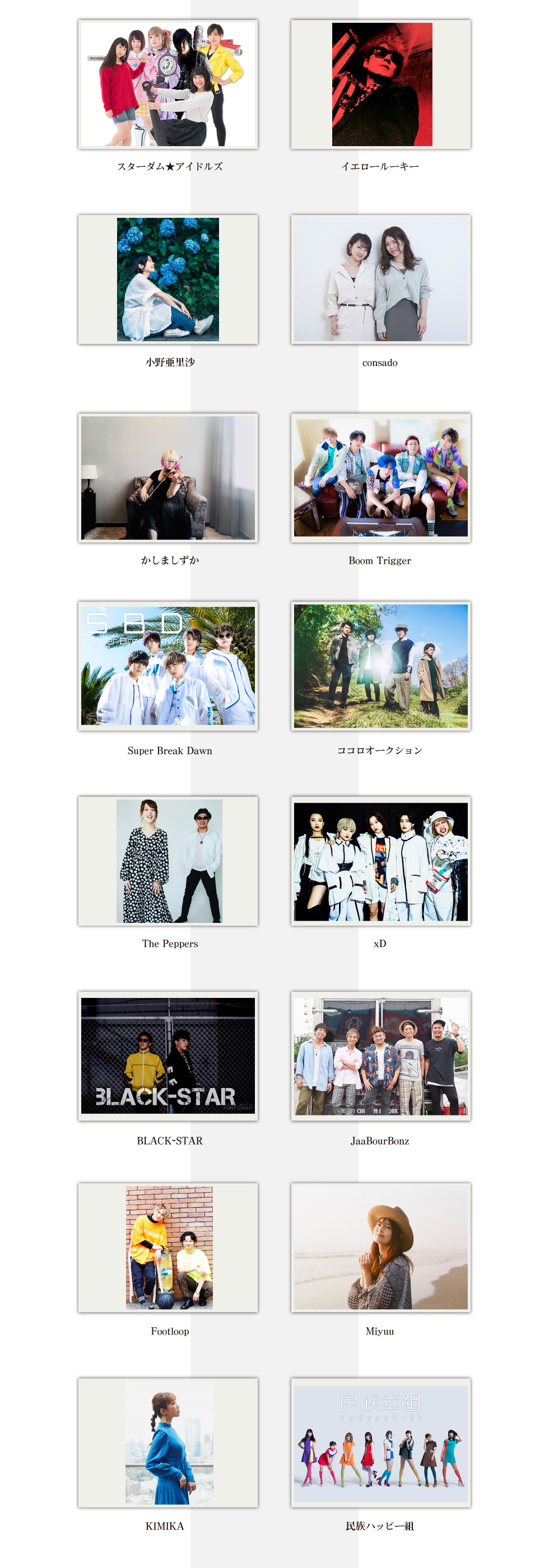This screenshot has height=1568, width=549.
Task: Open Super Break Dawn card
Action: tap(168, 666)
